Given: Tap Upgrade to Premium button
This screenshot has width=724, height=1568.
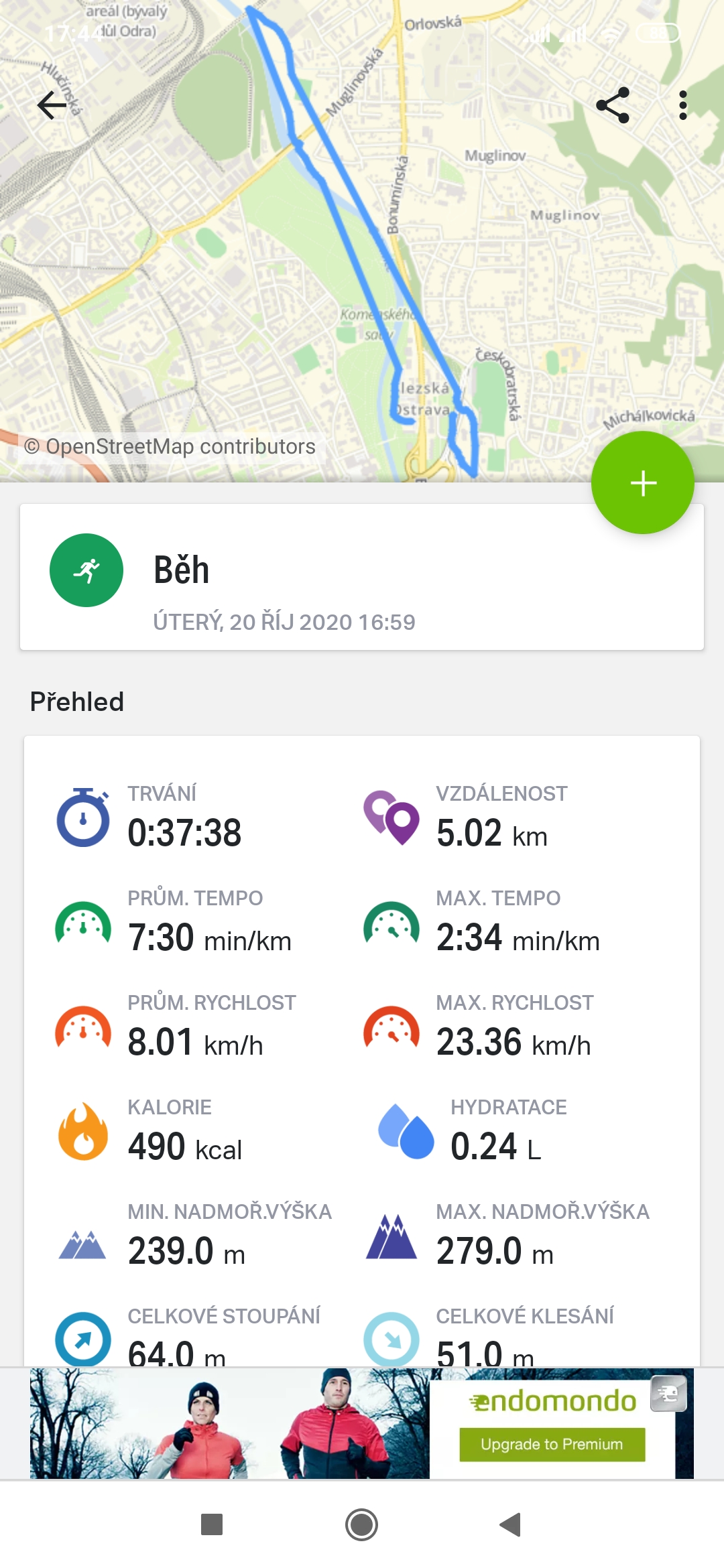Looking at the screenshot, I should [x=552, y=1444].
